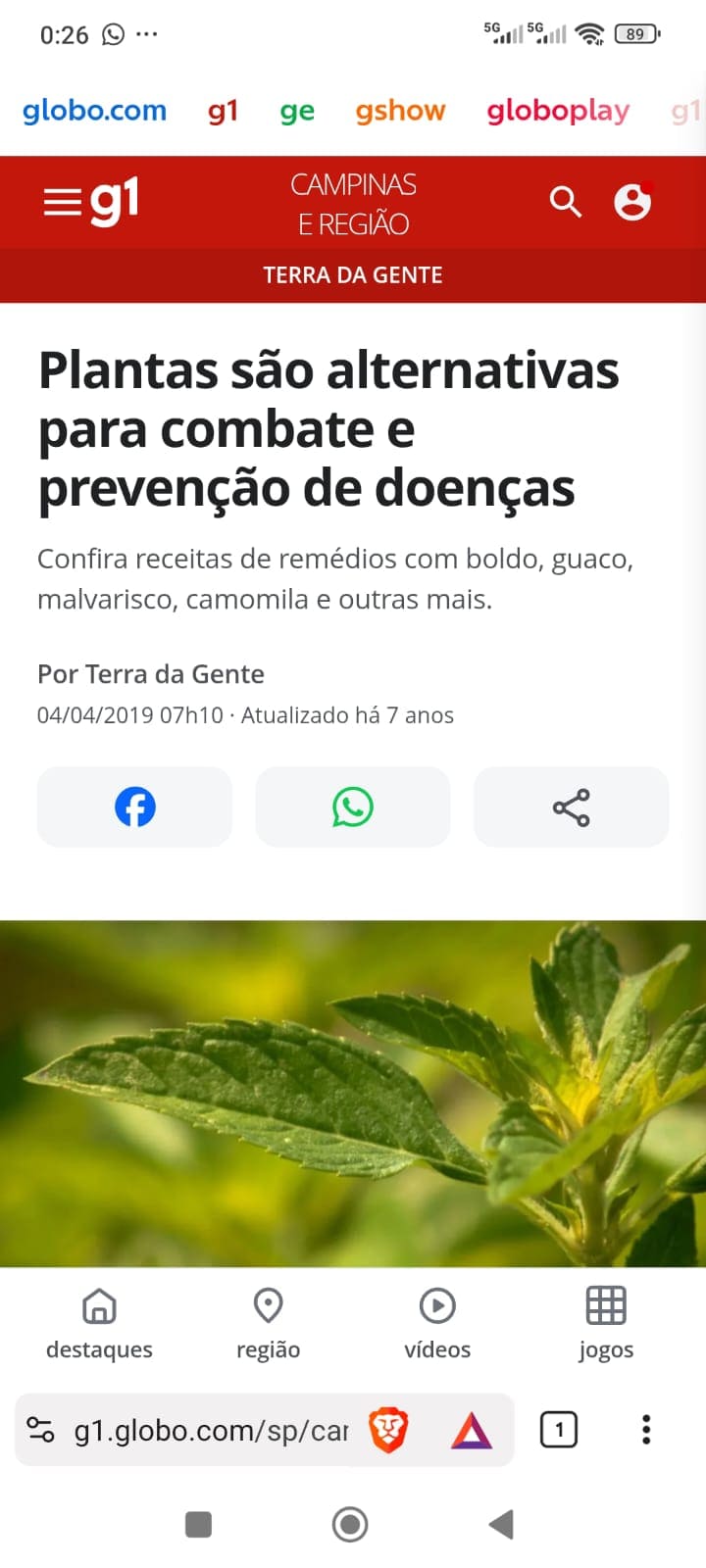Open the gshow link

point(400,110)
